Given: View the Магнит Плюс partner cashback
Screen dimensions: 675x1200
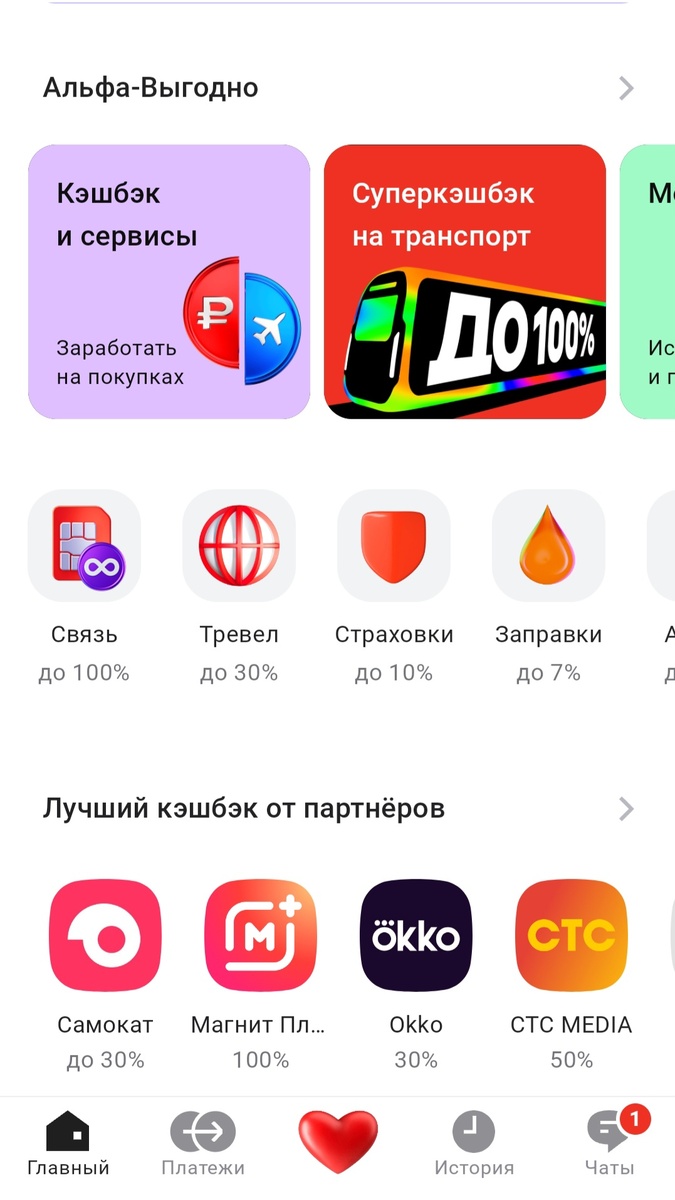Looking at the screenshot, I should (x=260, y=936).
